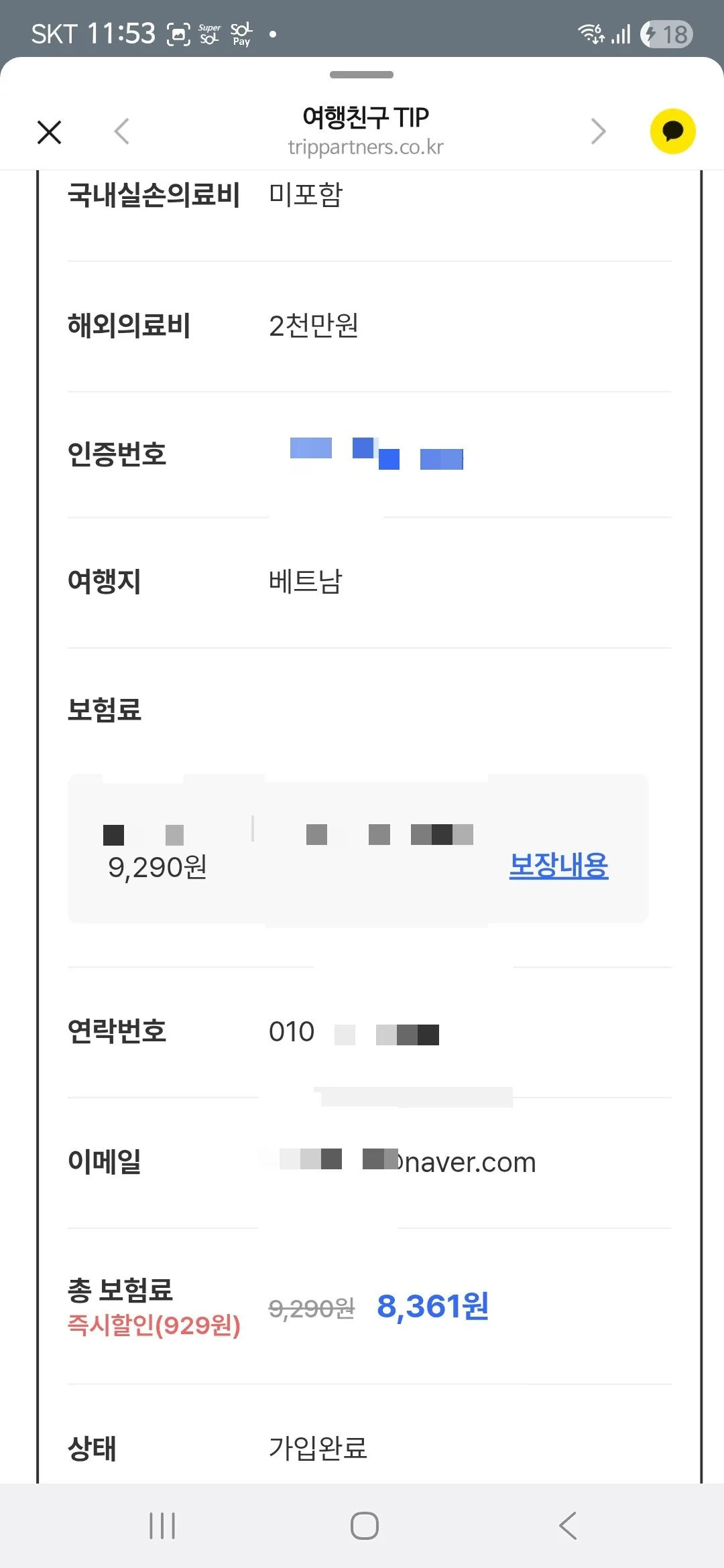
Task: Open recent apps from the navigation bar
Action: click(x=162, y=1526)
